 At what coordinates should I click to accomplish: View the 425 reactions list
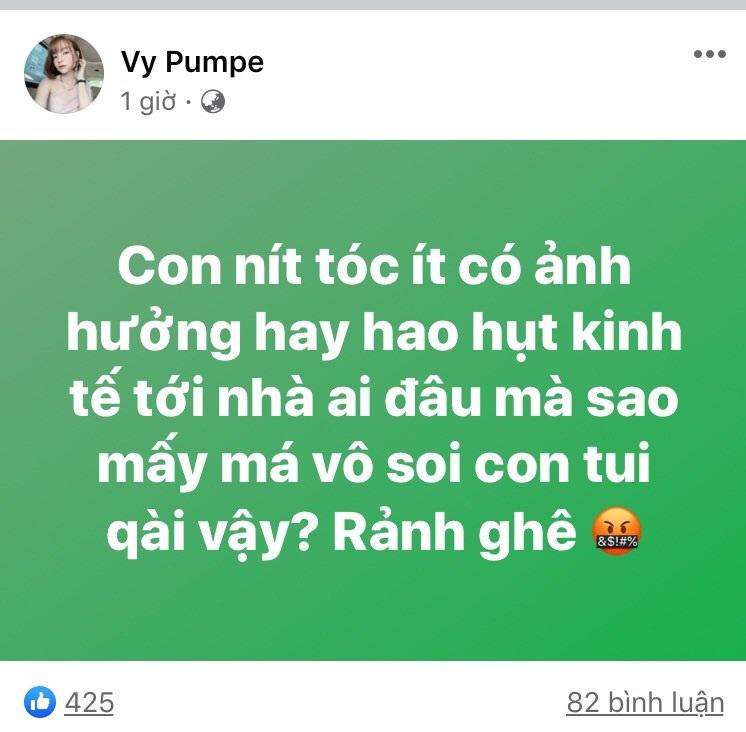(88, 703)
